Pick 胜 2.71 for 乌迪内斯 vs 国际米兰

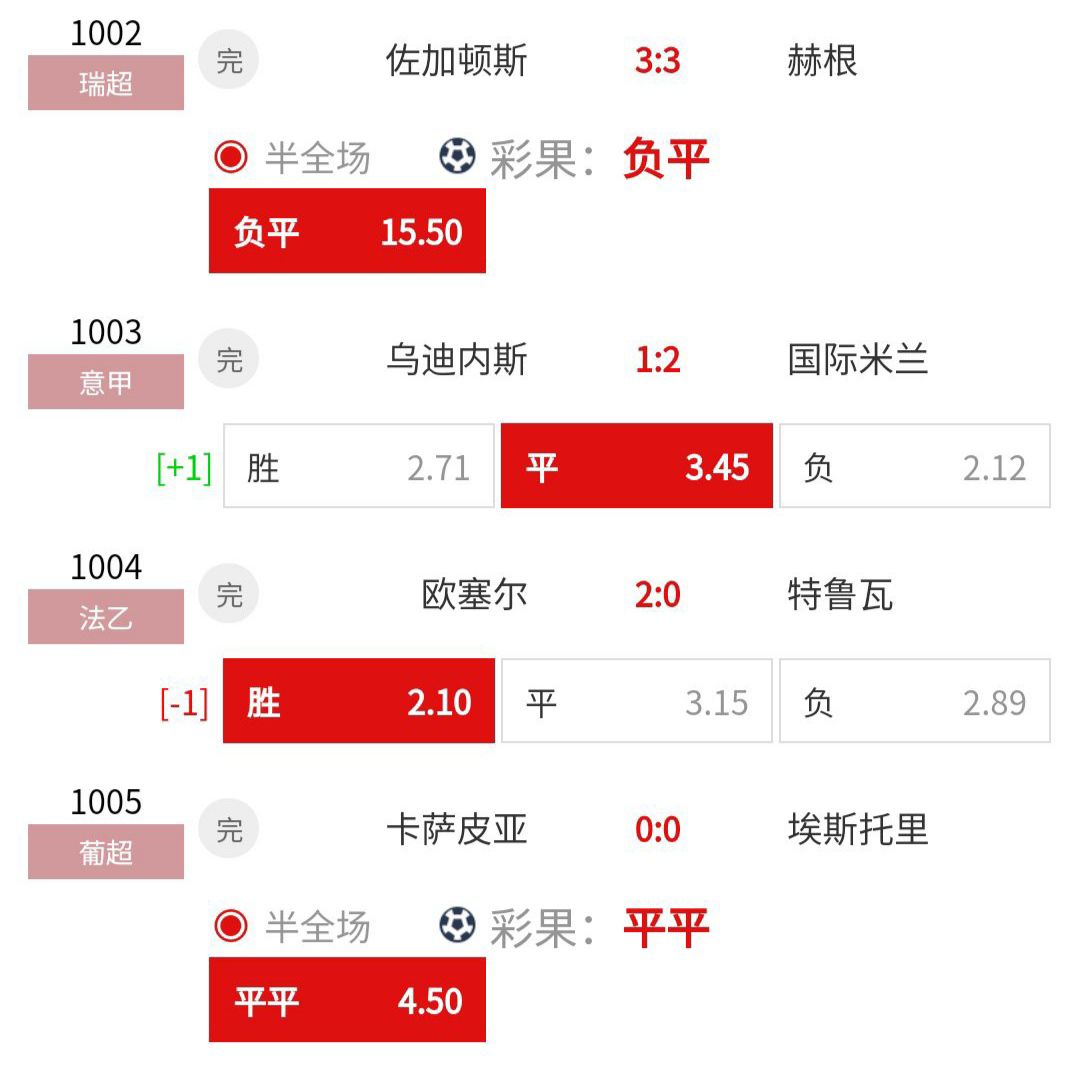358,466
